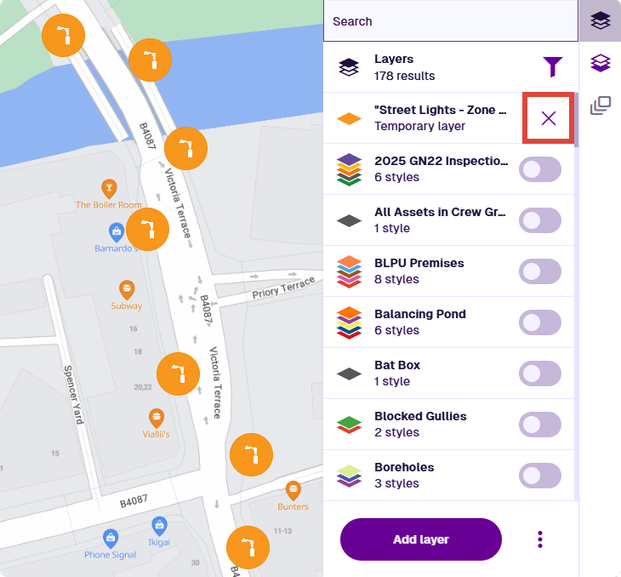The image size is (621, 577).
Task: Turn on All Assets in Crew layer
Action: click(x=540, y=220)
